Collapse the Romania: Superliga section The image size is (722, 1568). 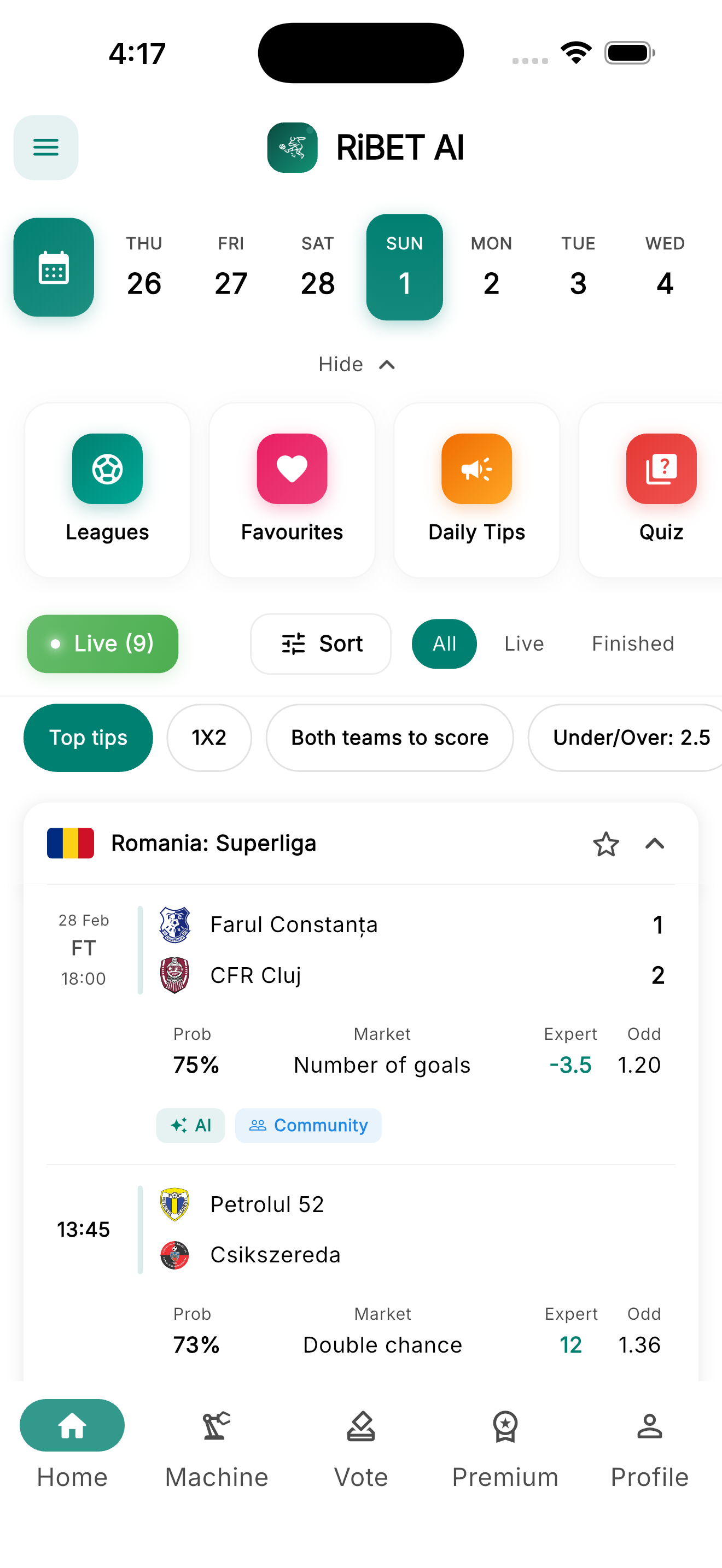point(655,844)
